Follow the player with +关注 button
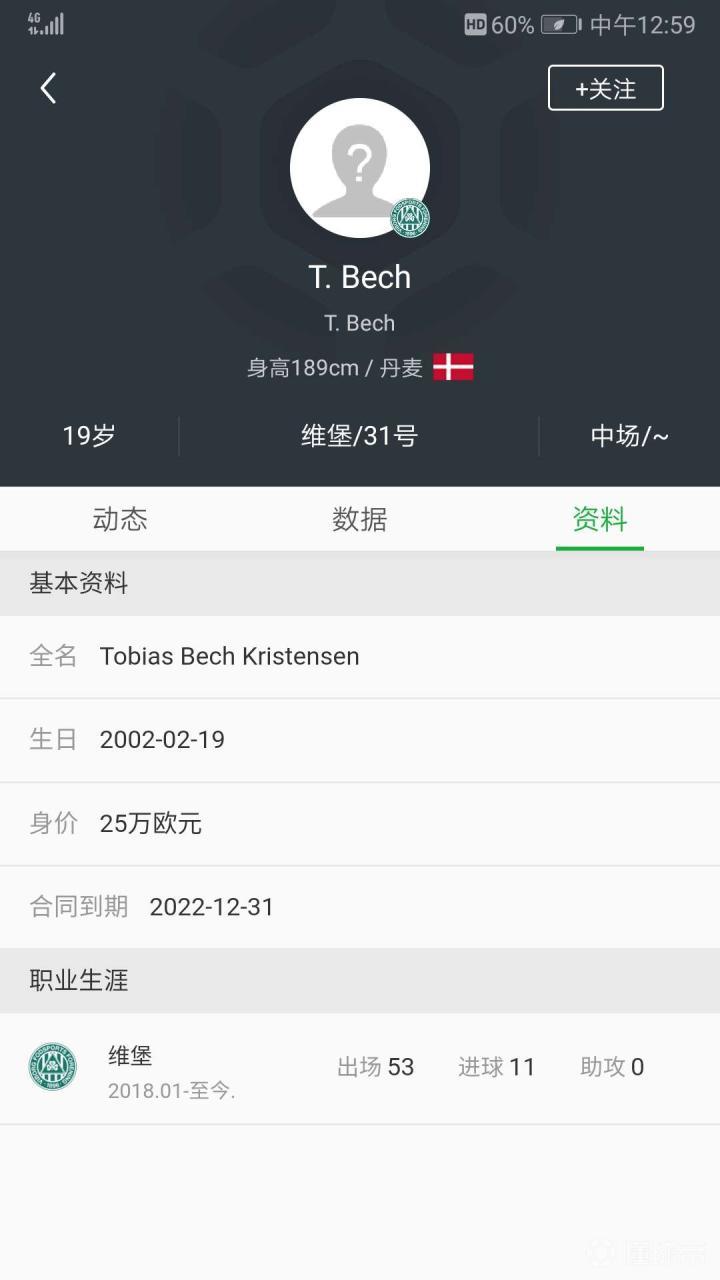The image size is (720, 1280). (605, 88)
